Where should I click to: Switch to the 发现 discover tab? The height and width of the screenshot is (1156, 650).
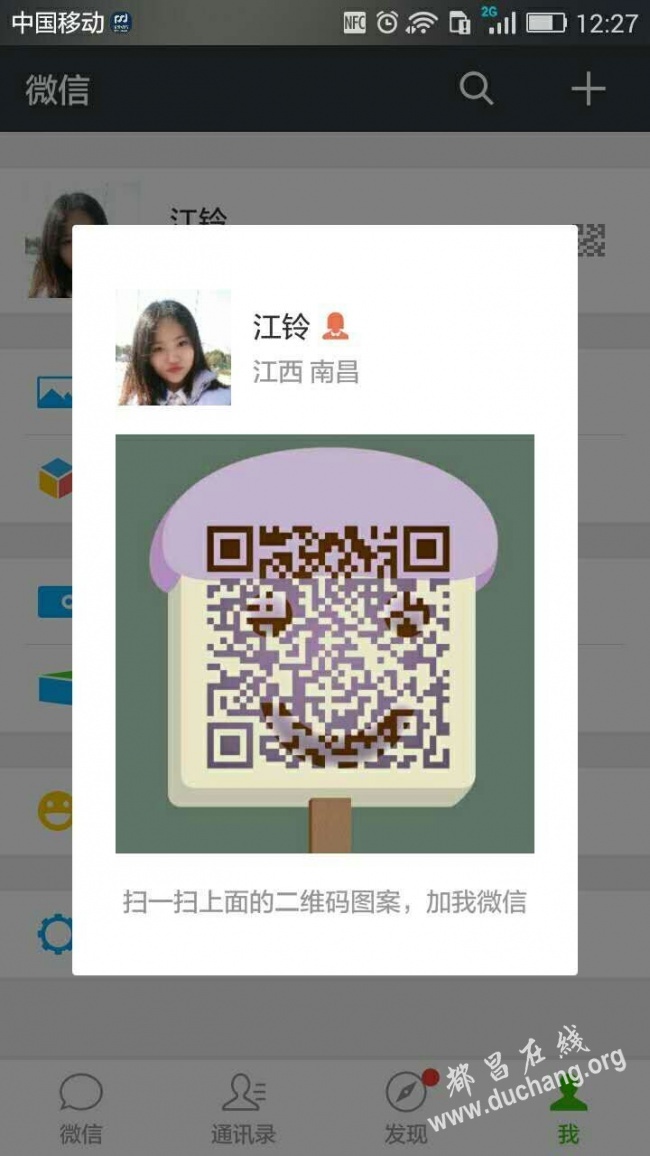point(406,1108)
